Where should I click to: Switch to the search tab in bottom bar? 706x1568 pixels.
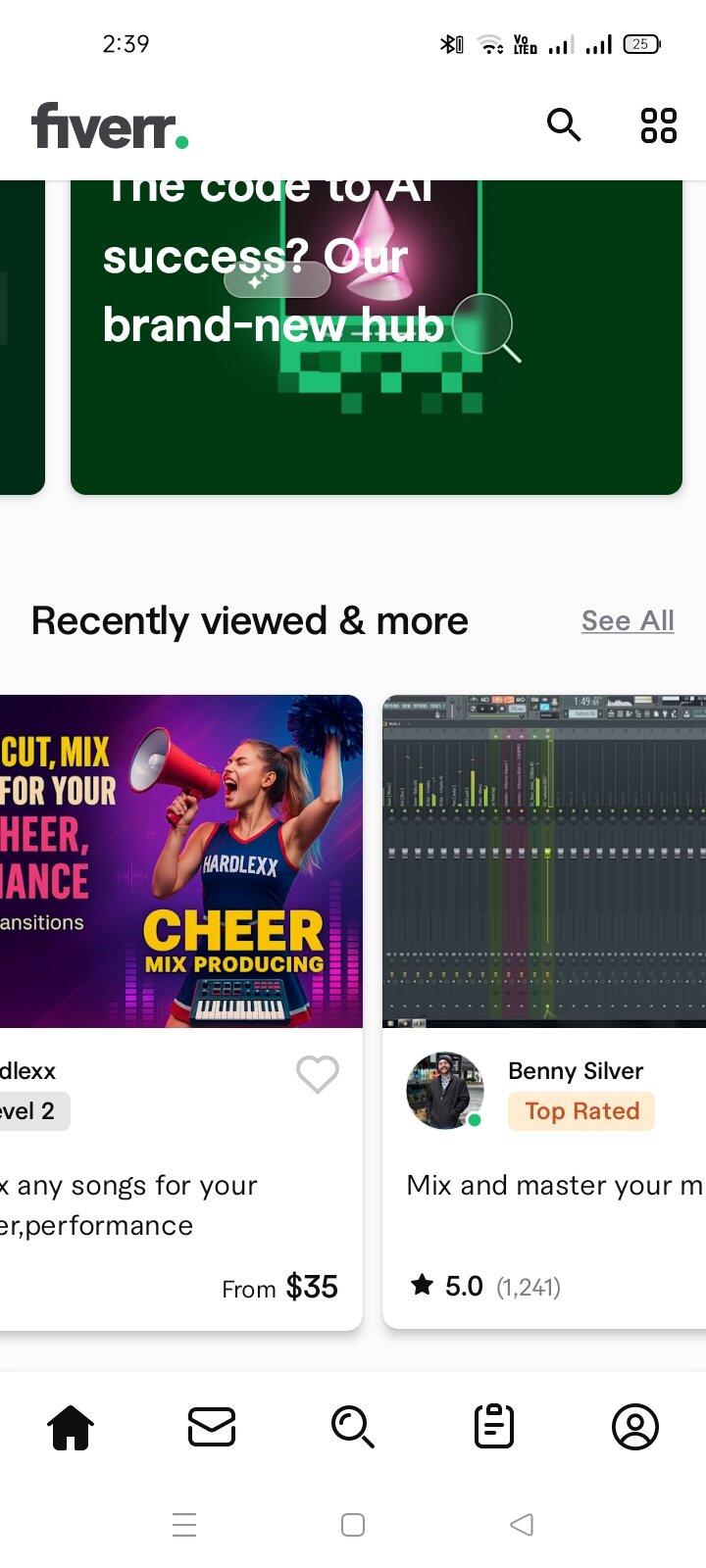click(353, 1427)
